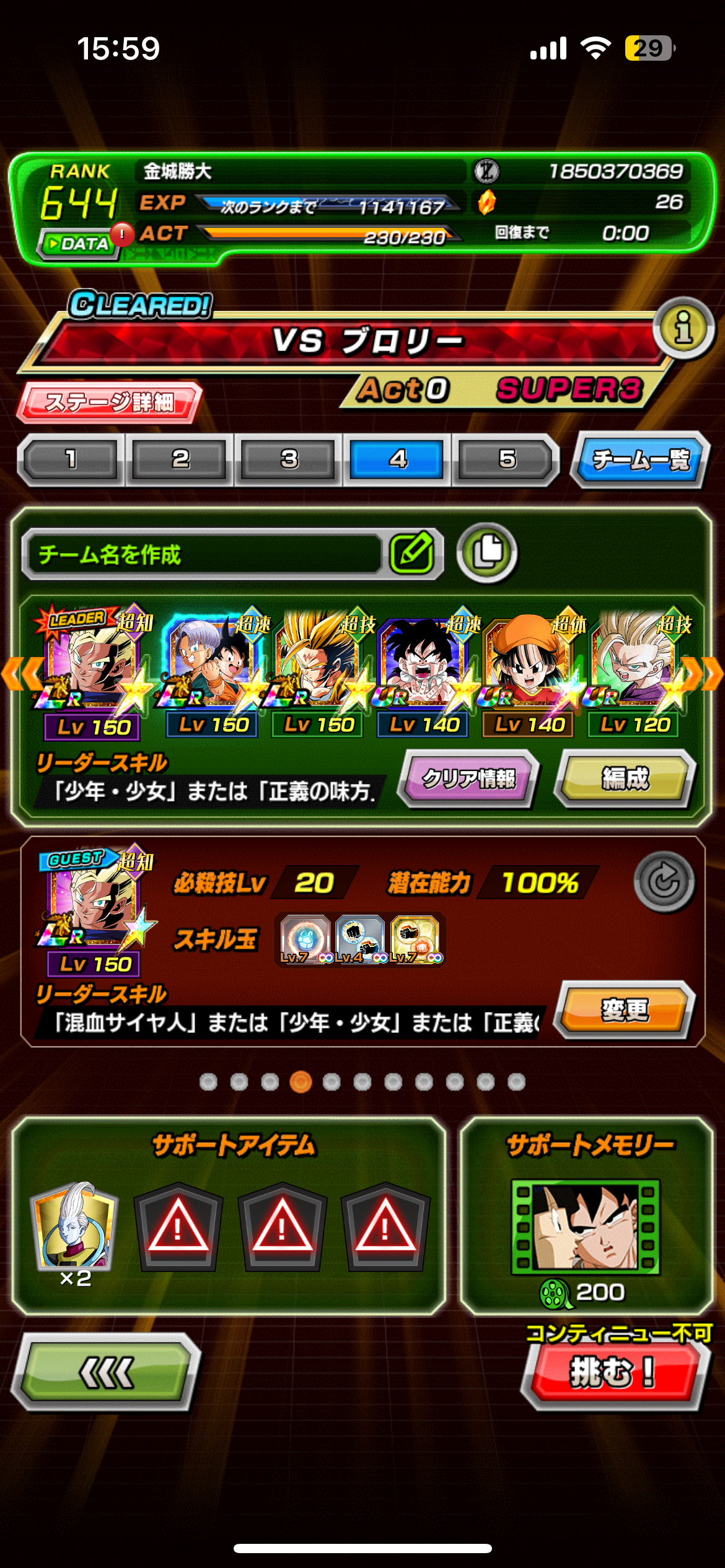Switch to team slot 5
Screen dimensions: 725x1568
tap(507, 460)
